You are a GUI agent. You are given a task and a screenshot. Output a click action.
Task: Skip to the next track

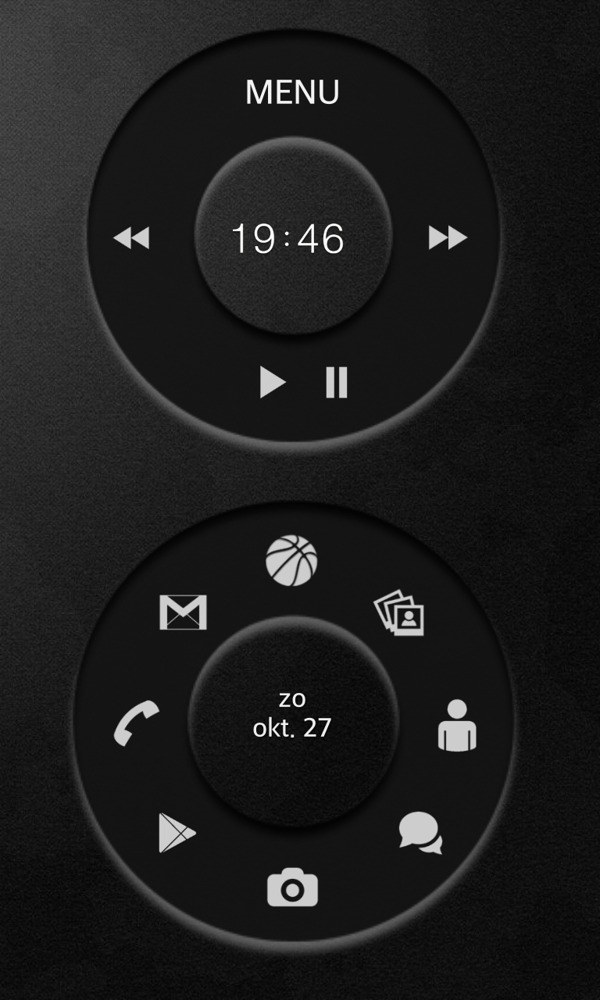pyautogui.click(x=447, y=238)
